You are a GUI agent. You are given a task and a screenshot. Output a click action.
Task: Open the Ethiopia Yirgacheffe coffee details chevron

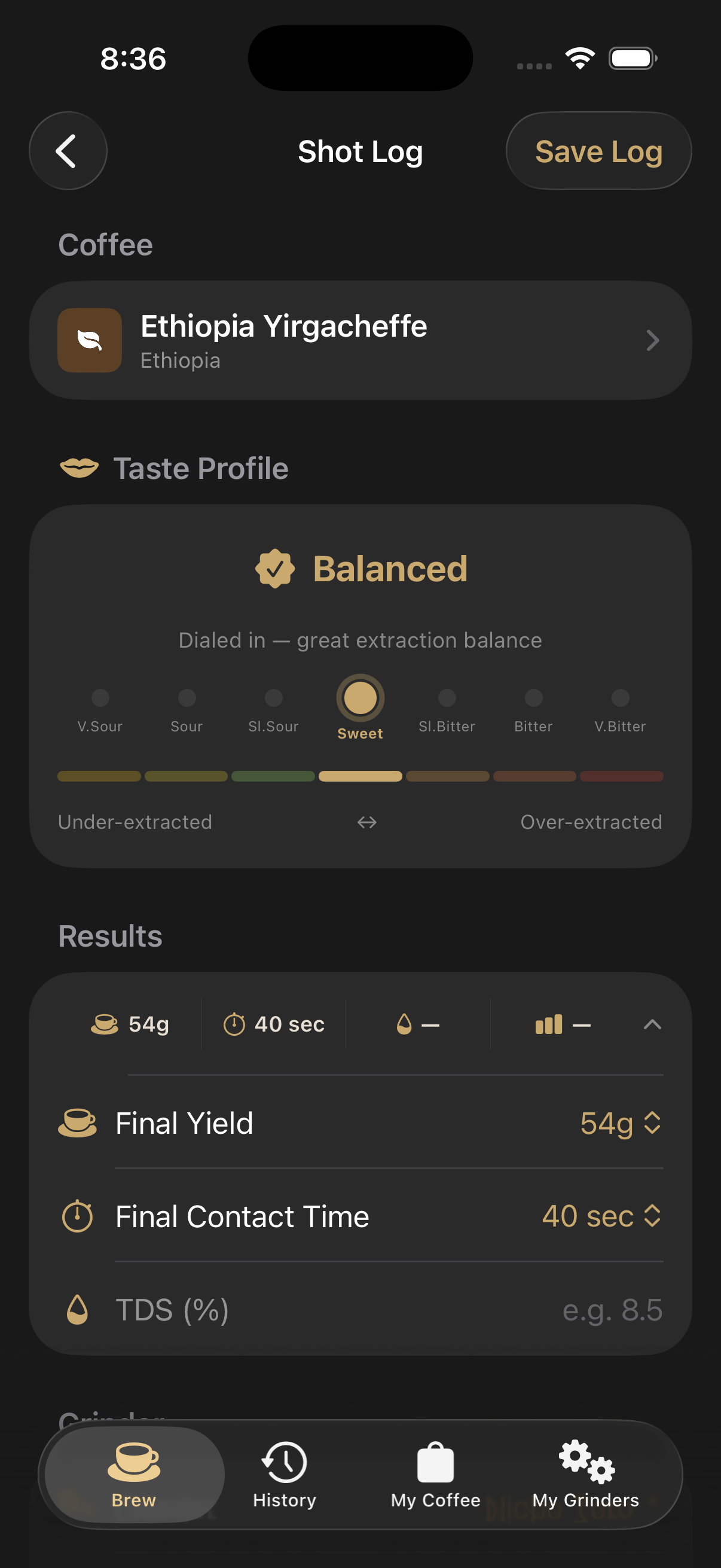tap(653, 341)
